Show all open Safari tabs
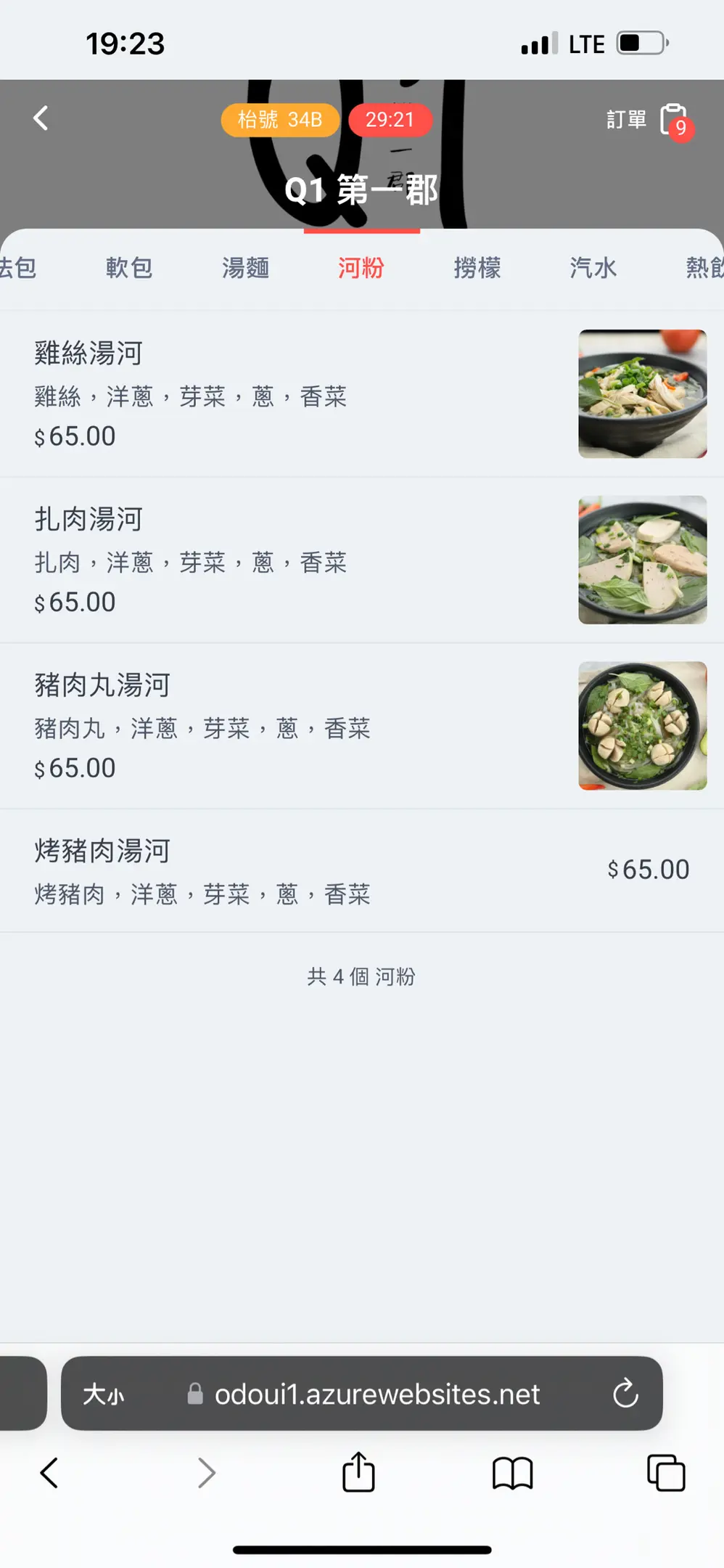The image size is (724, 1568). 665,1473
